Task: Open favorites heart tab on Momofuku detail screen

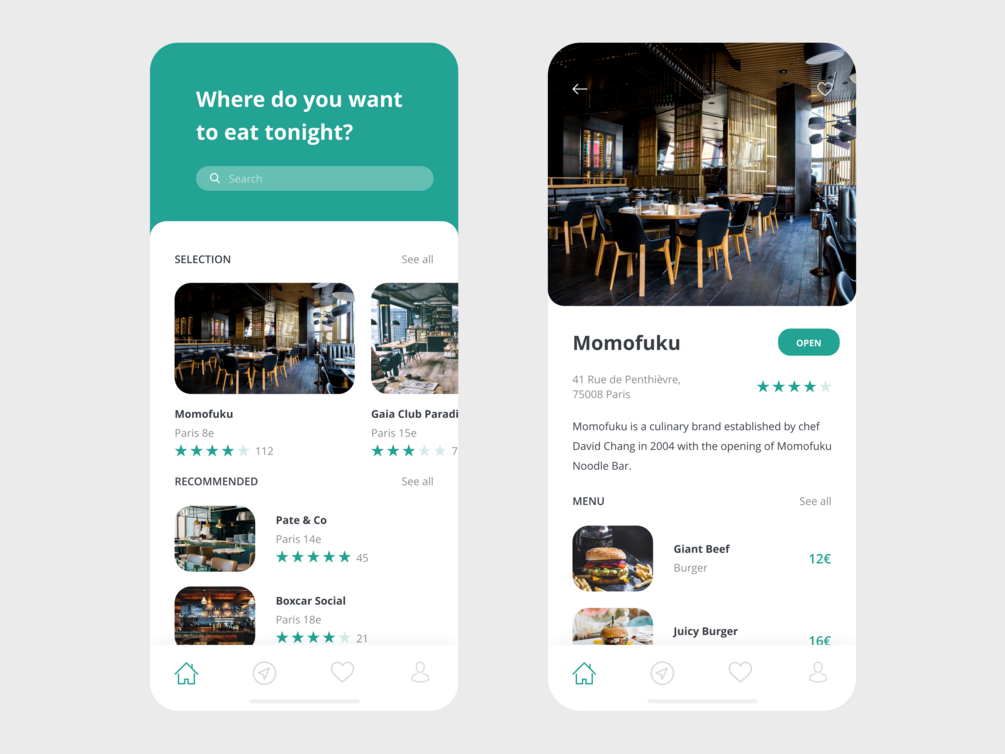Action: [740, 673]
